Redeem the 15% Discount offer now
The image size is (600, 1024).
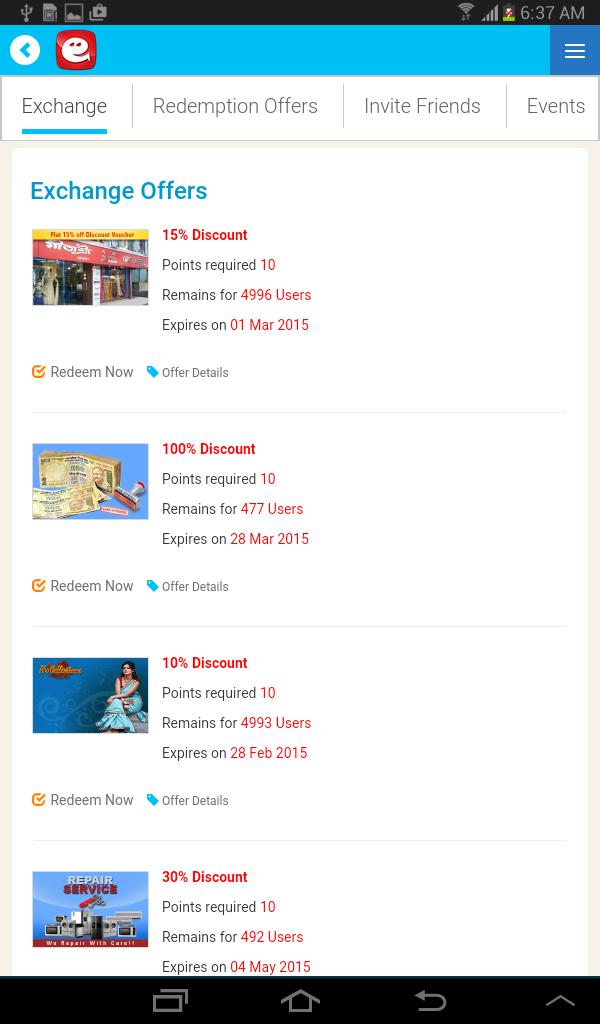click(x=83, y=372)
